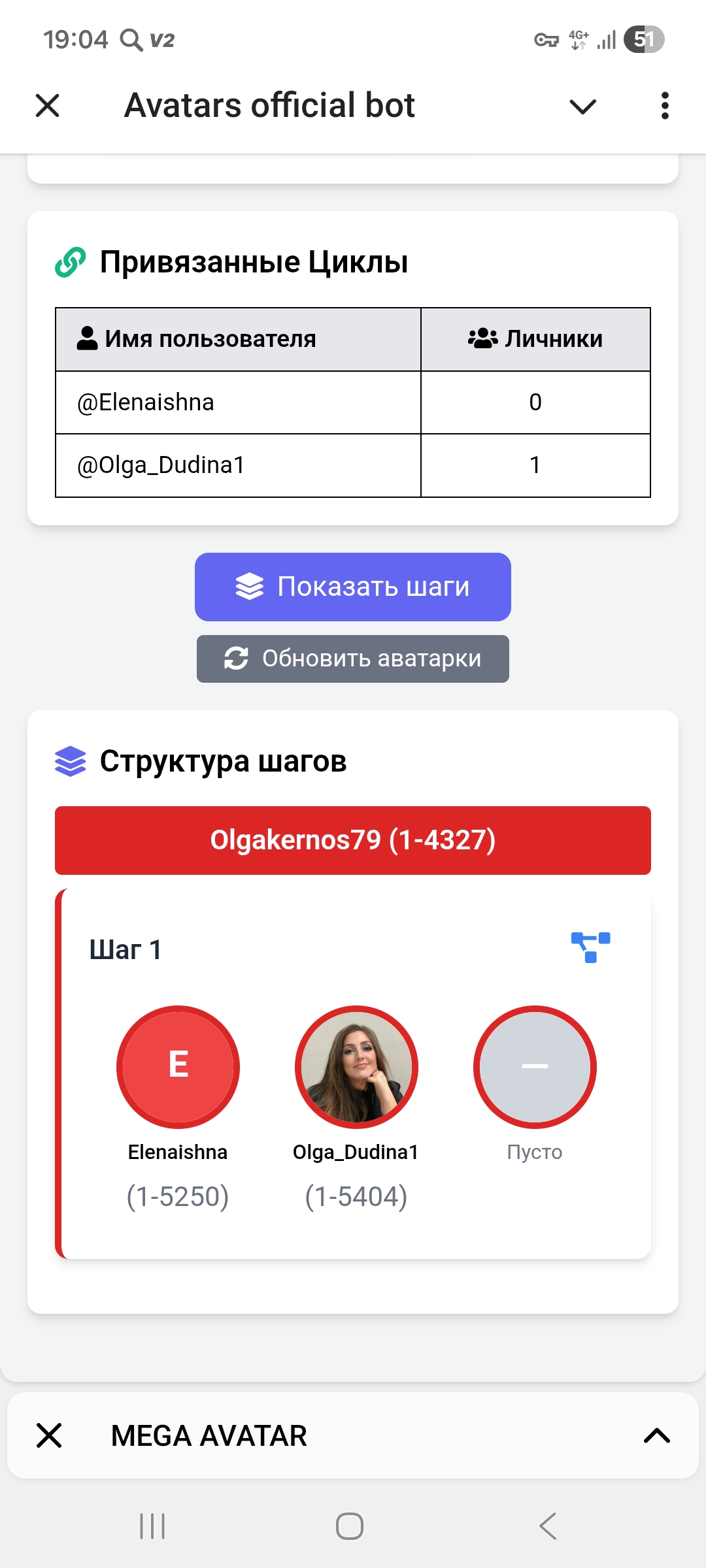
Task: Open recent apps from the navigation bar
Action: 152,1526
